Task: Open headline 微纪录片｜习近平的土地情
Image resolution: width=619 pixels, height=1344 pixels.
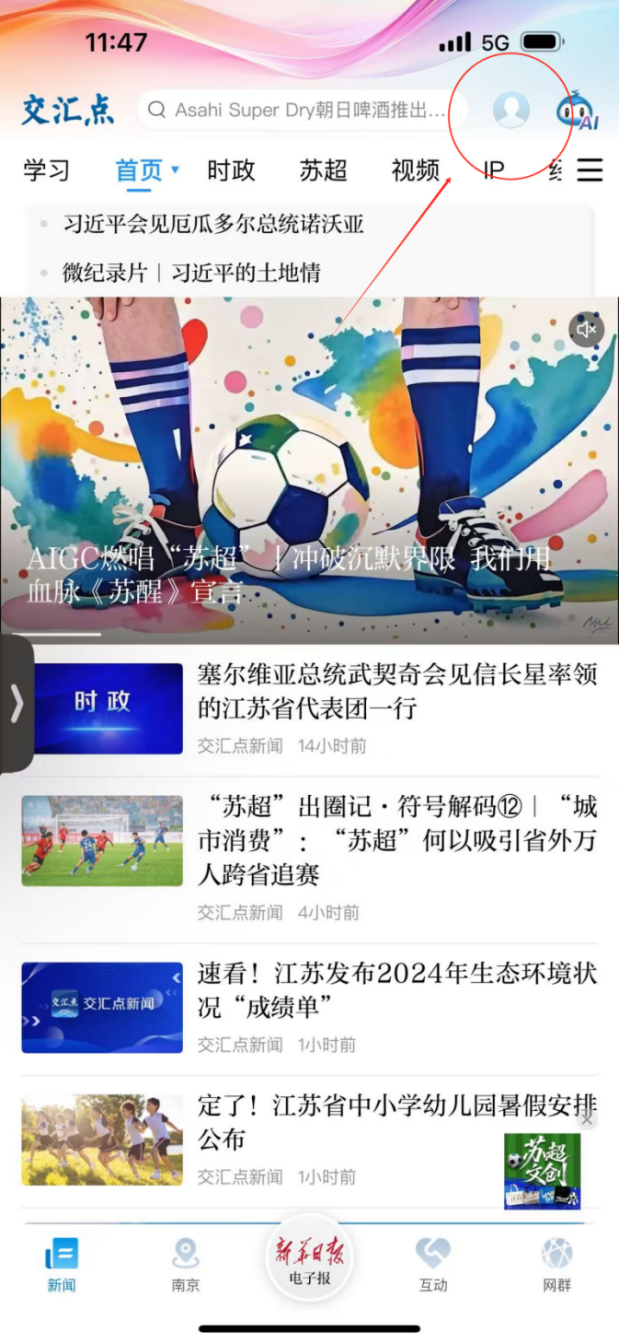Action: (x=191, y=272)
